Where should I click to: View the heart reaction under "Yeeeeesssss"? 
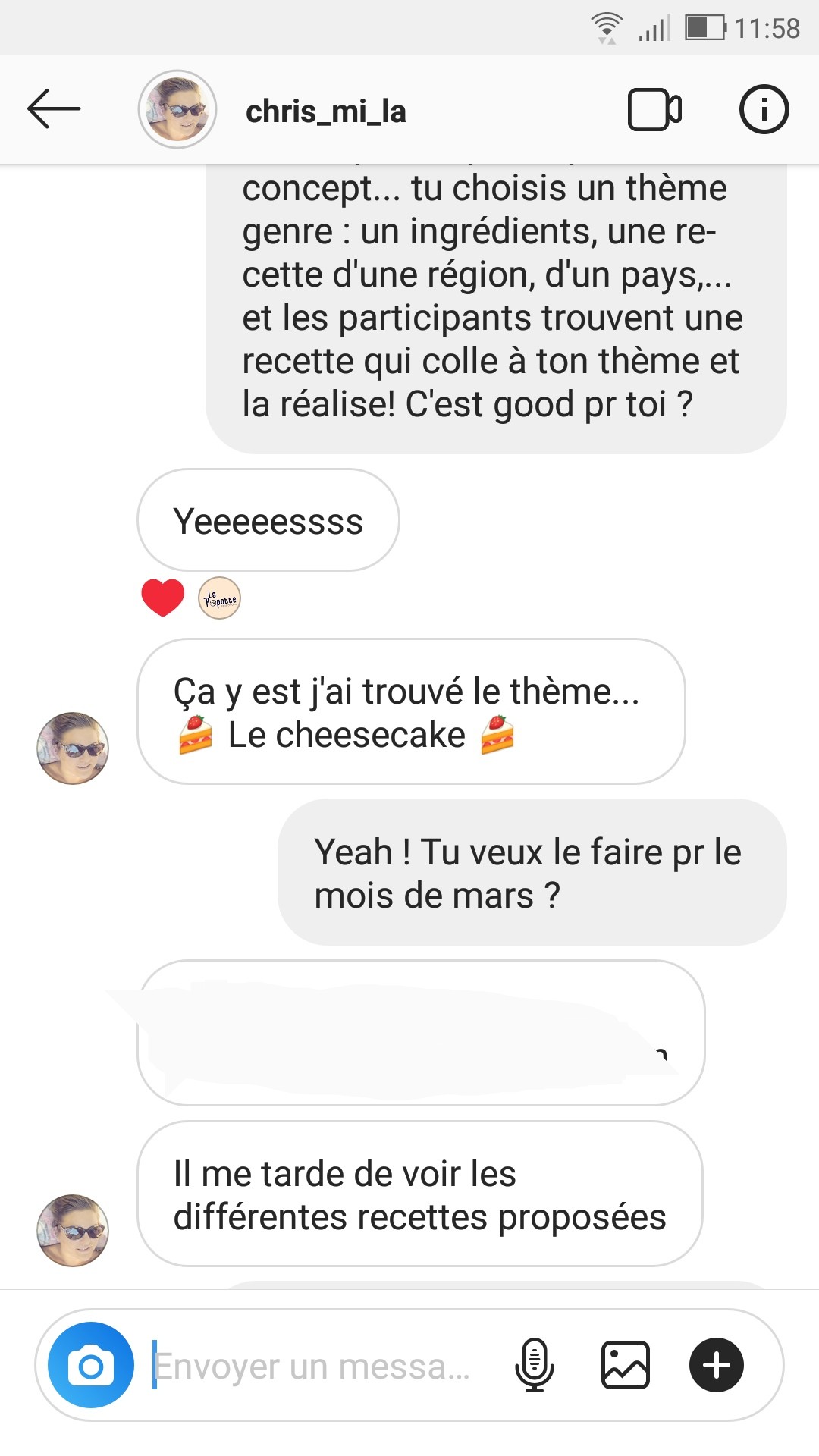(163, 598)
